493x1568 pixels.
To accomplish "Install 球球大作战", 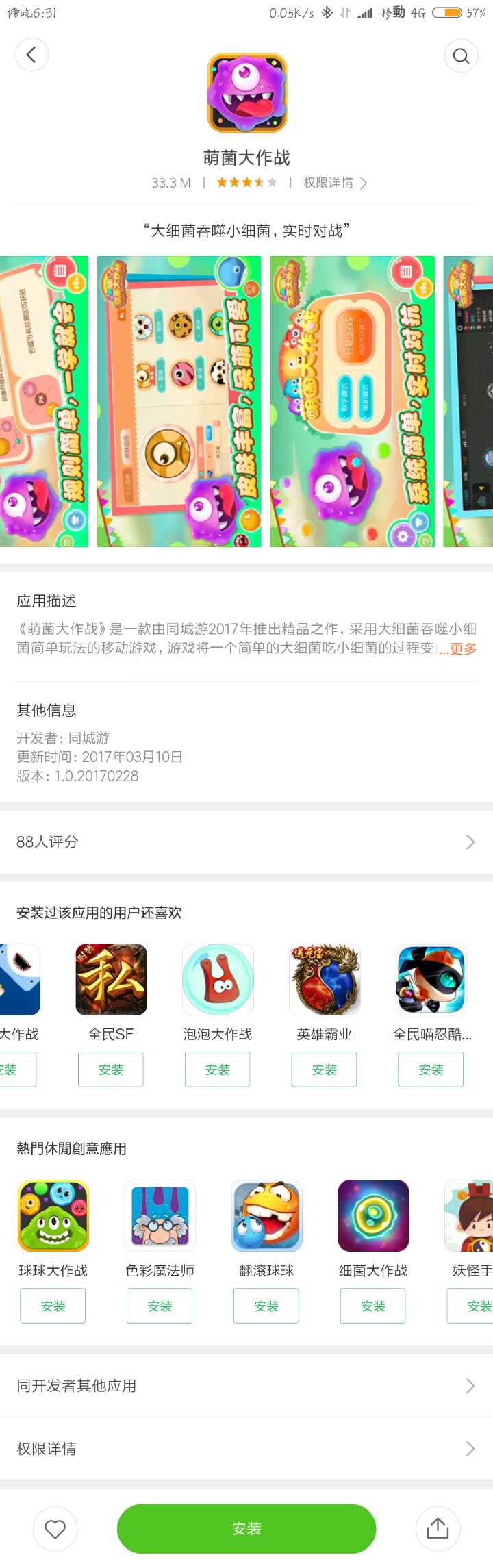I will (x=53, y=1306).
